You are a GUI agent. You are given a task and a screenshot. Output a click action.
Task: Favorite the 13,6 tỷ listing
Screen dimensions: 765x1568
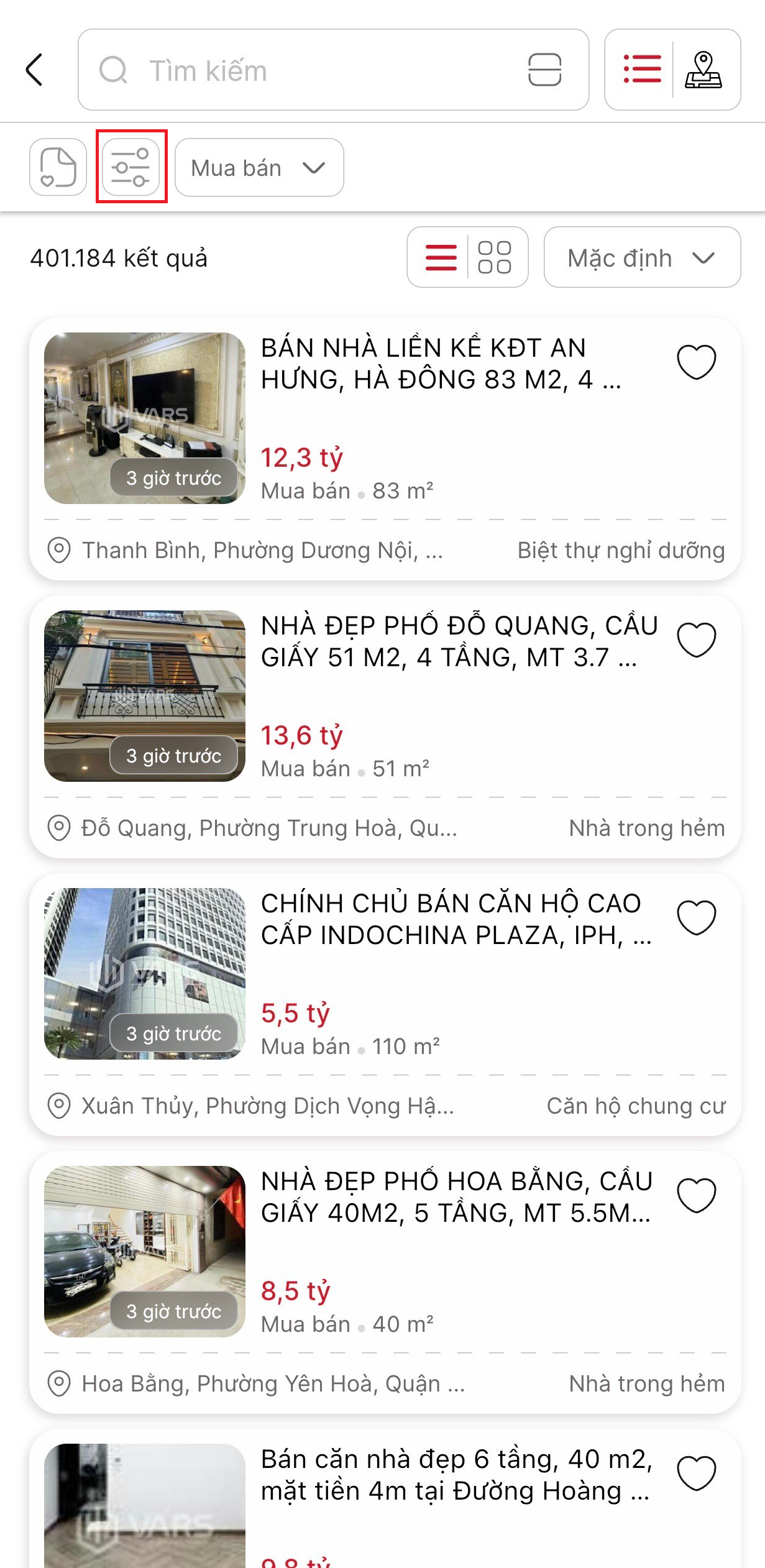pyautogui.click(x=696, y=640)
